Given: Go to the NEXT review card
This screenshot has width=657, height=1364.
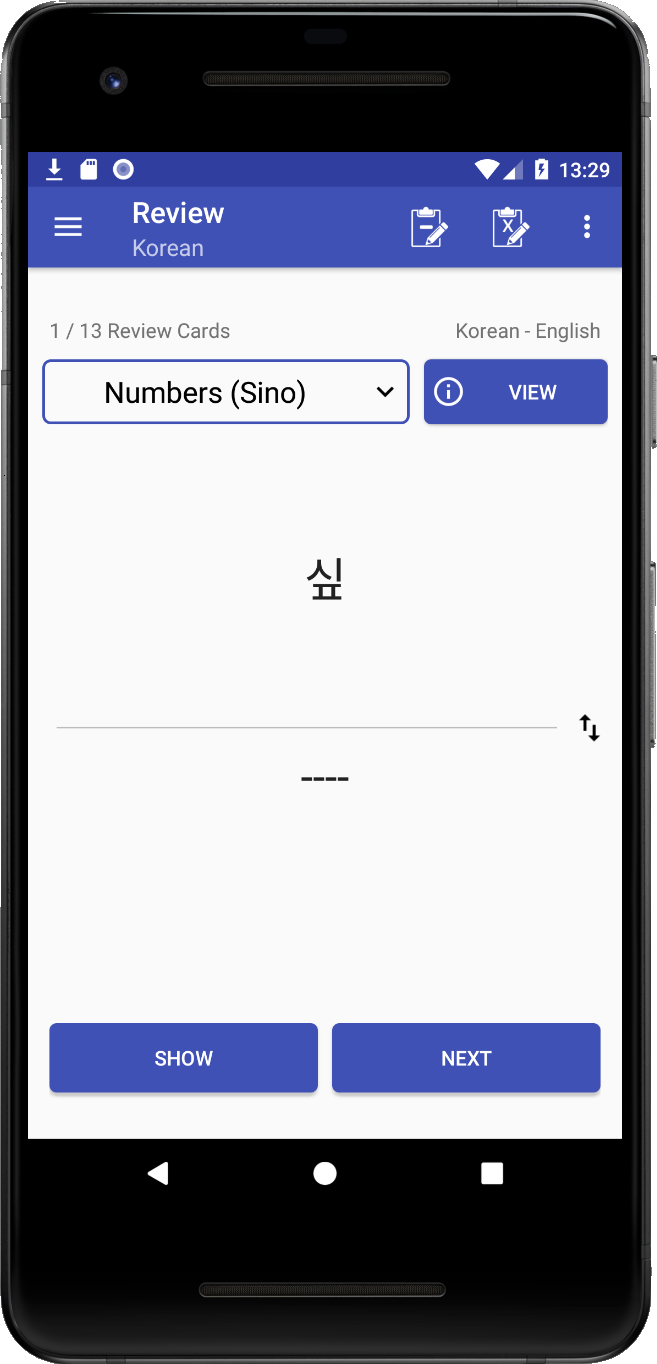Looking at the screenshot, I should coord(466,1058).
